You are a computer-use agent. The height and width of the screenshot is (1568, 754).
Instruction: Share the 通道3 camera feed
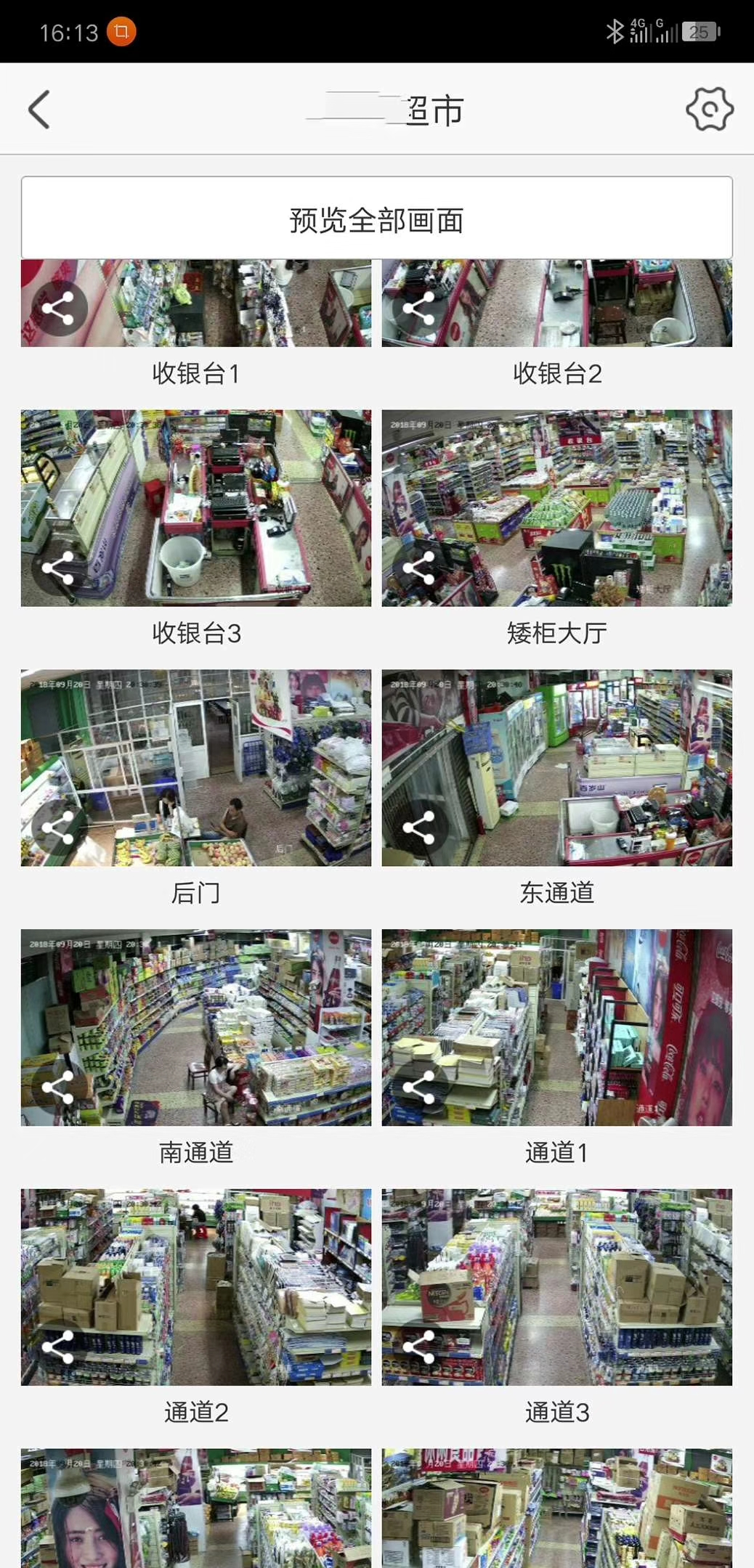419,1347
